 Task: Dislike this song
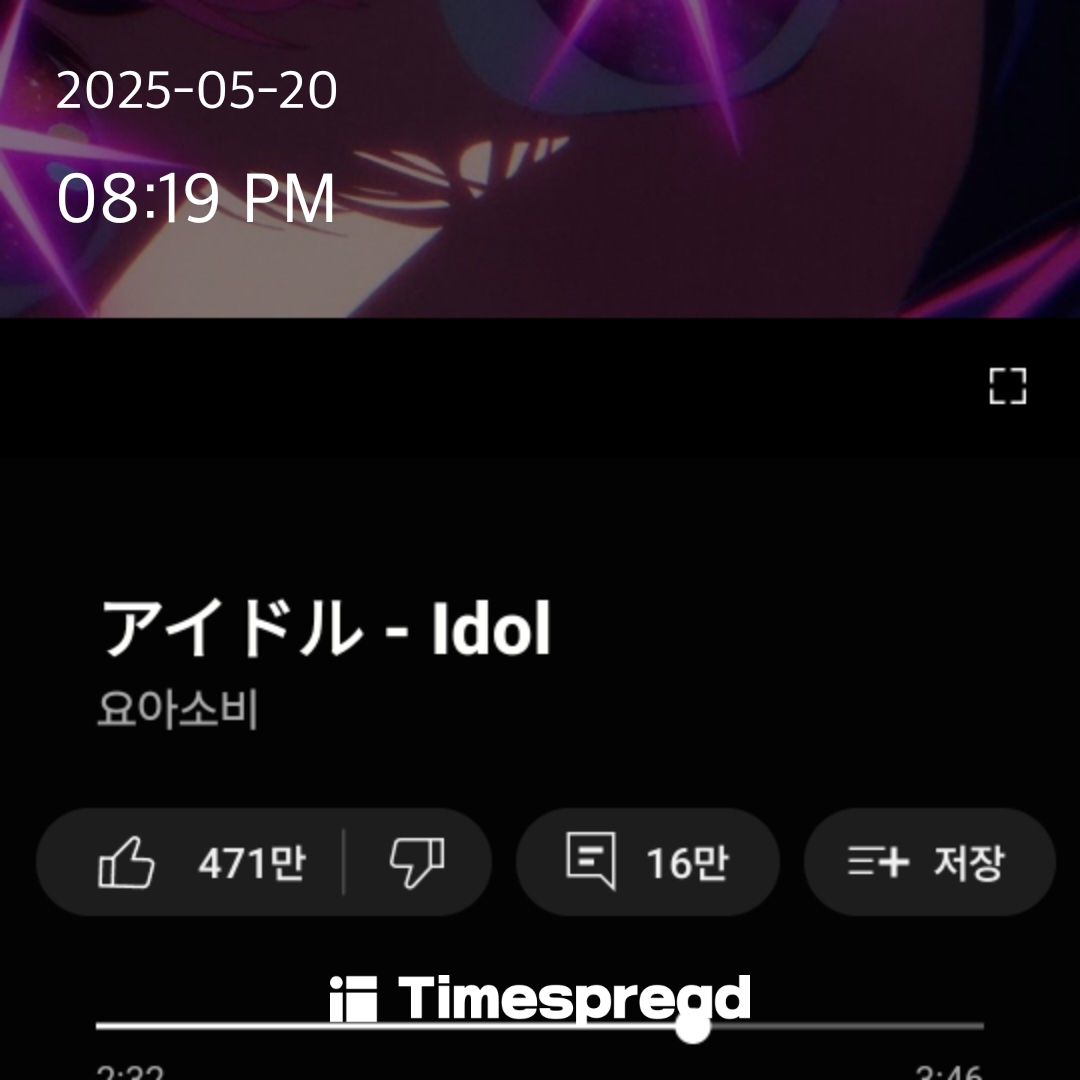click(x=418, y=862)
